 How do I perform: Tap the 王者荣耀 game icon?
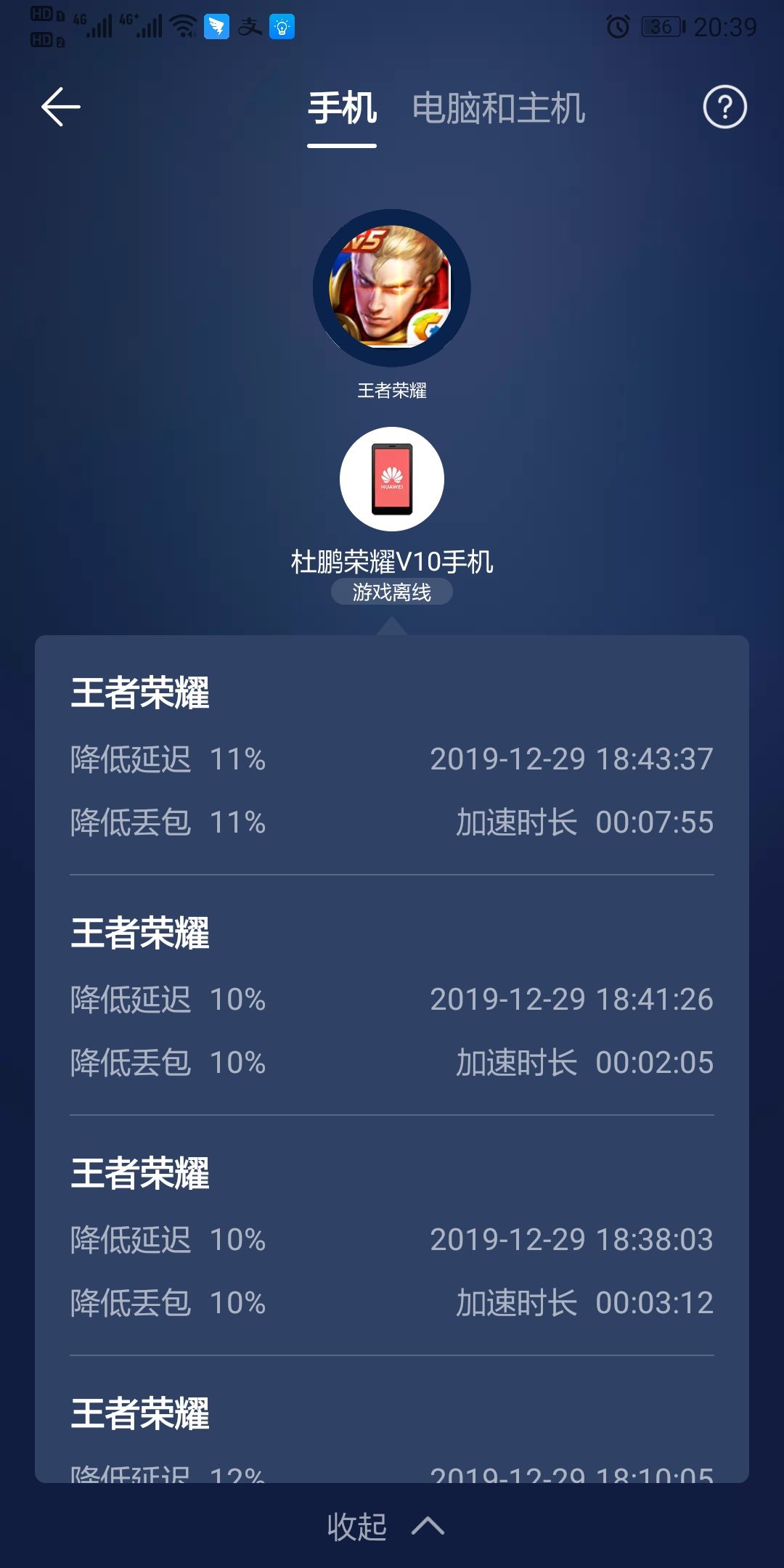pyautogui.click(x=391, y=287)
